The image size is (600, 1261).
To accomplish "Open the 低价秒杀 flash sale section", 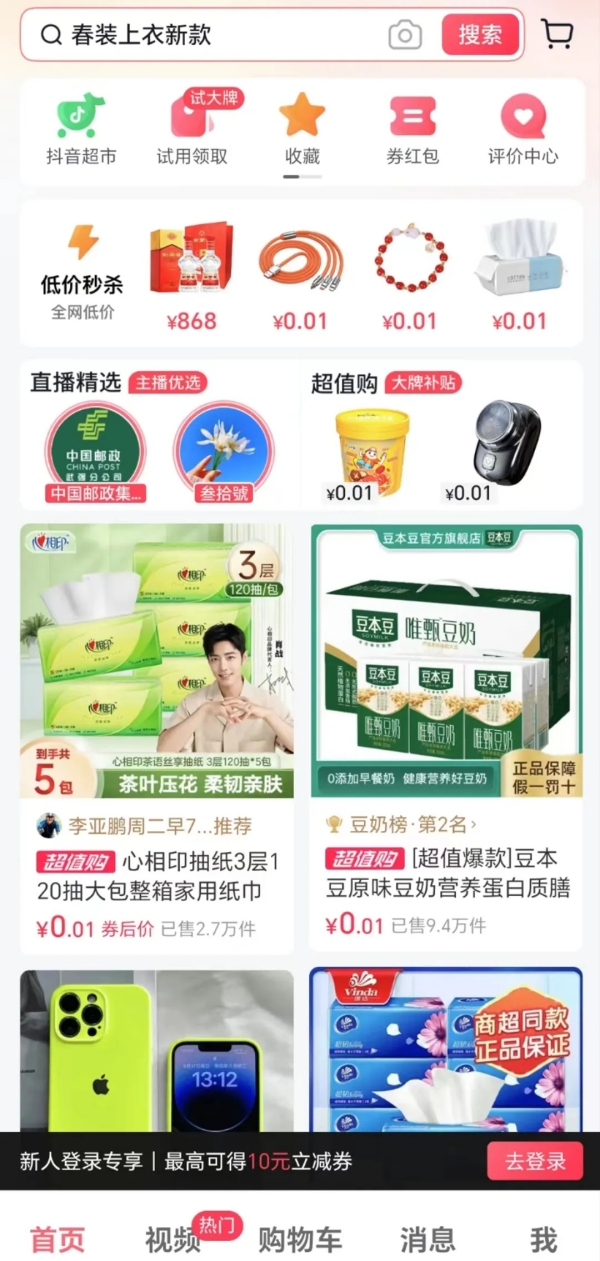I will (82, 272).
